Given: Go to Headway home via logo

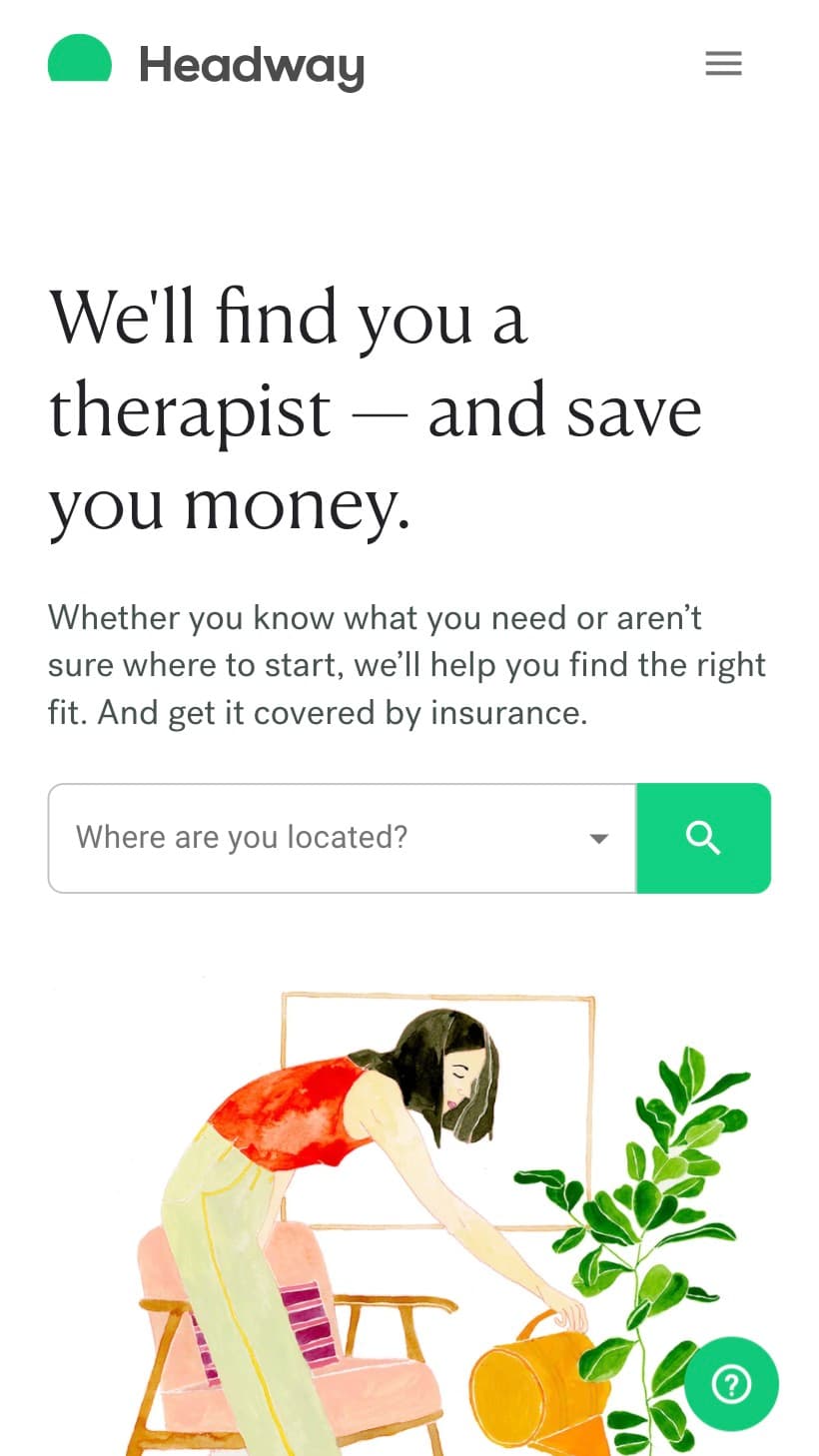Looking at the screenshot, I should pos(207,64).
